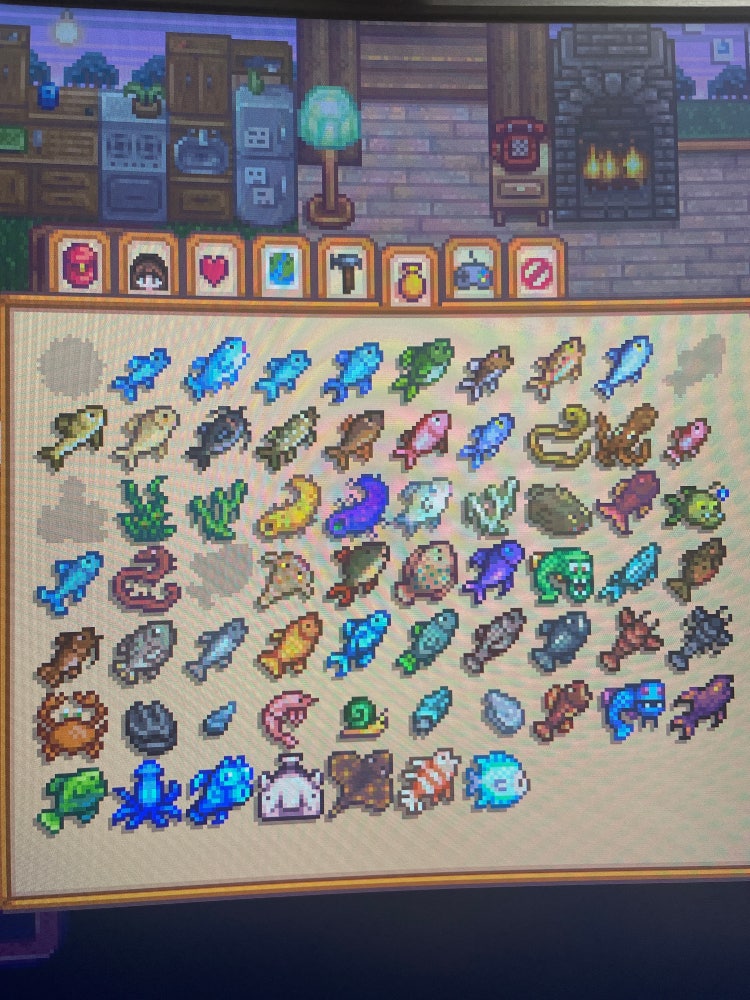The height and width of the screenshot is (1000, 750).
Task: Switch to the map tab
Action: click(281, 269)
